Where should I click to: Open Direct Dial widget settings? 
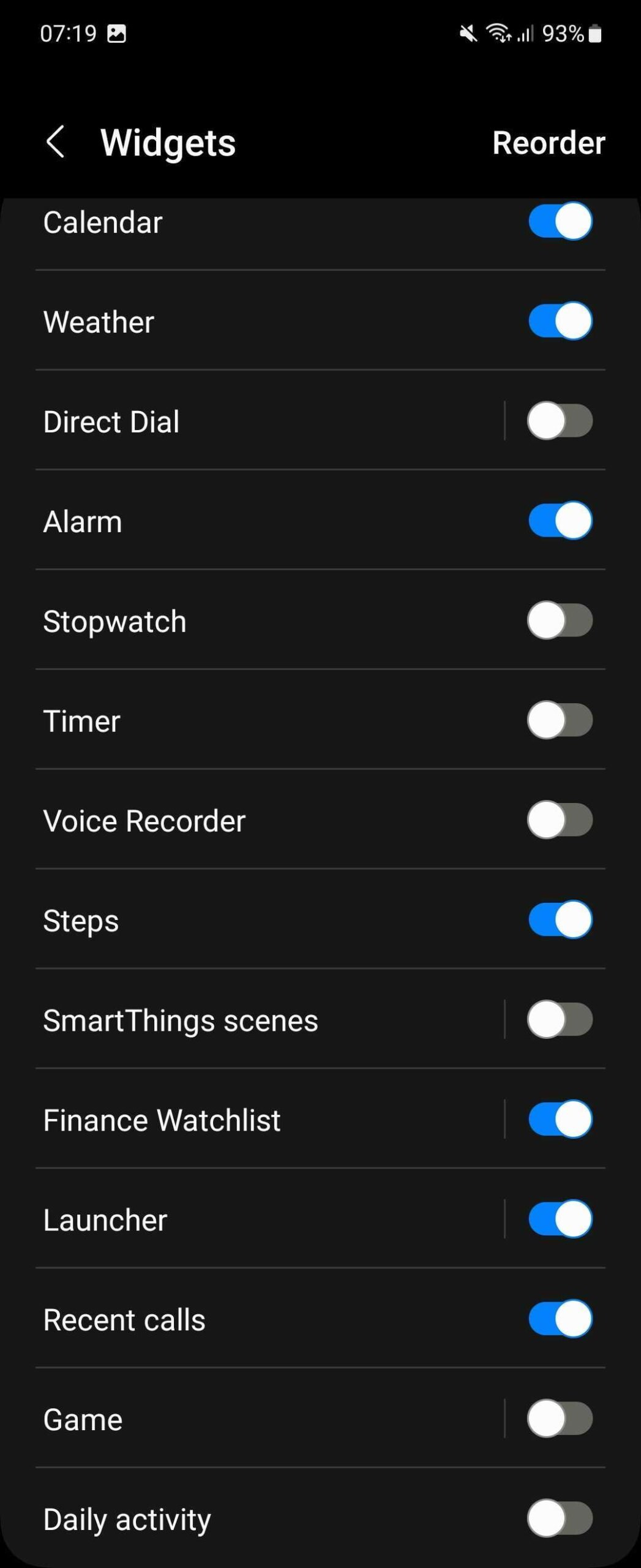click(245, 421)
